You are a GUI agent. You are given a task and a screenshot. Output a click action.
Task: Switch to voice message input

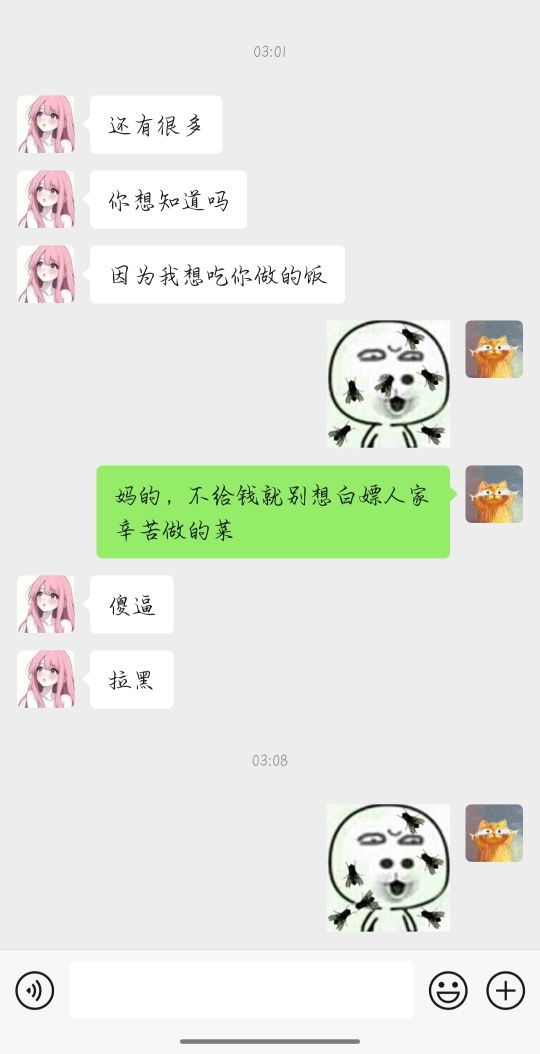pyautogui.click(x=34, y=990)
